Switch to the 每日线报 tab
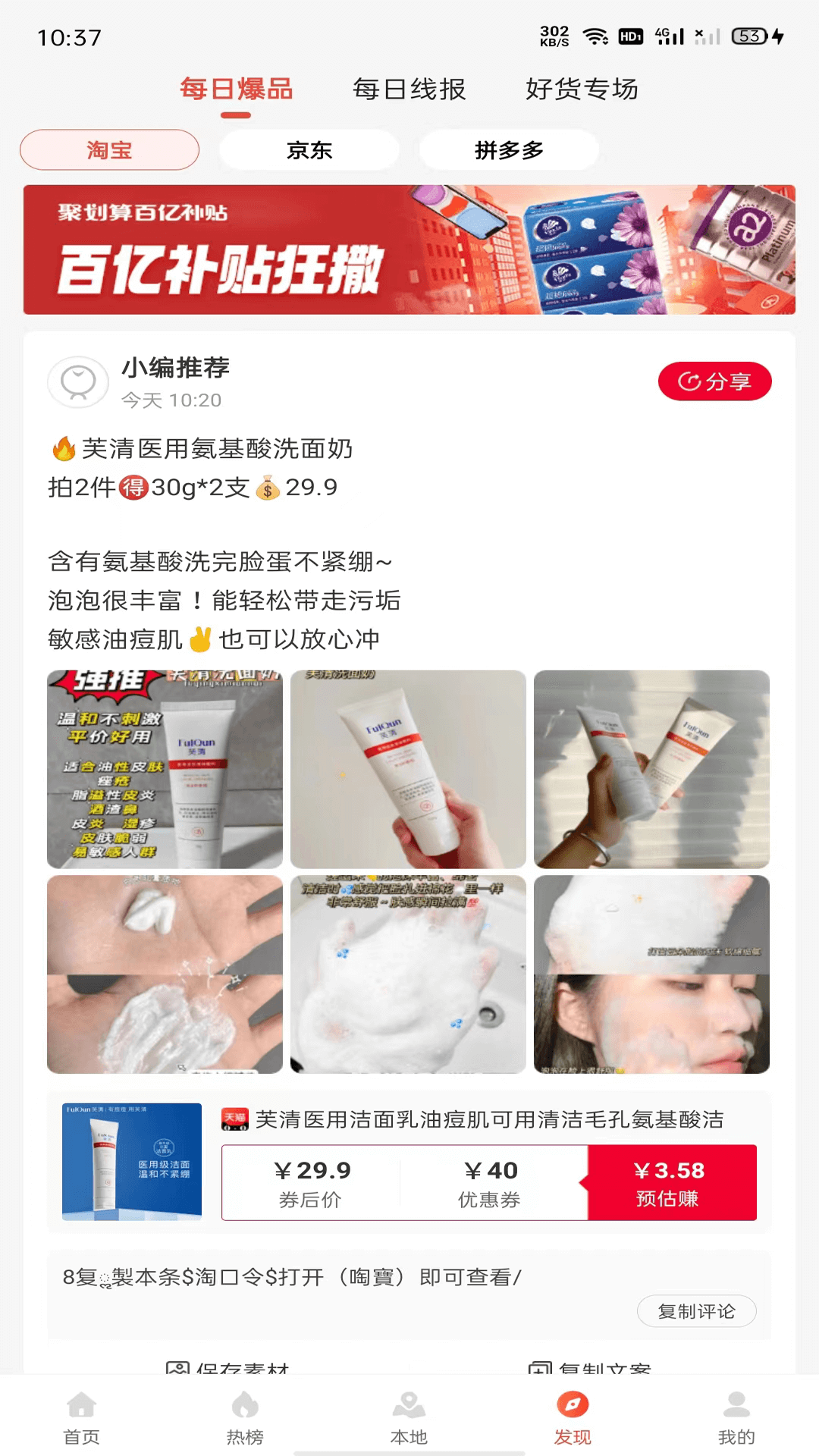Image resolution: width=819 pixels, height=1456 pixels. pyautogui.click(x=409, y=89)
